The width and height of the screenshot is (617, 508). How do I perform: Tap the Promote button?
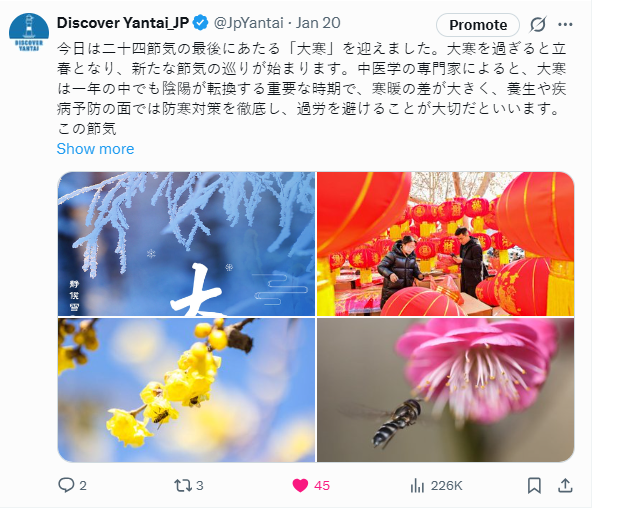(478, 25)
